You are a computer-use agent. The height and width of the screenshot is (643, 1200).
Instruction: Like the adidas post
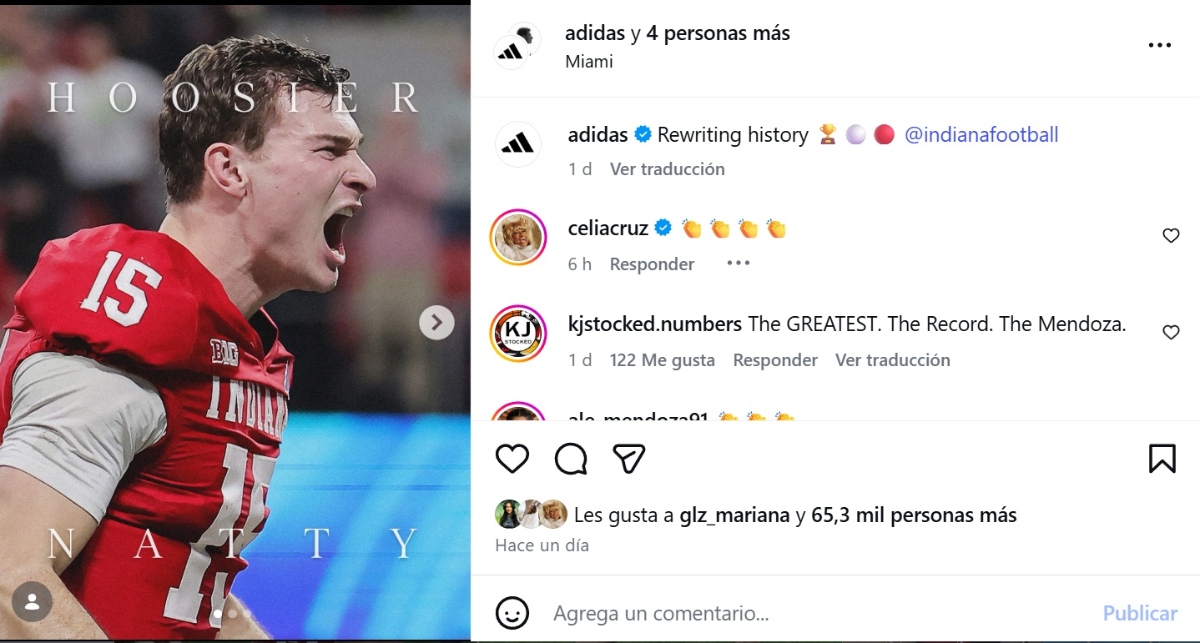[x=512, y=459]
